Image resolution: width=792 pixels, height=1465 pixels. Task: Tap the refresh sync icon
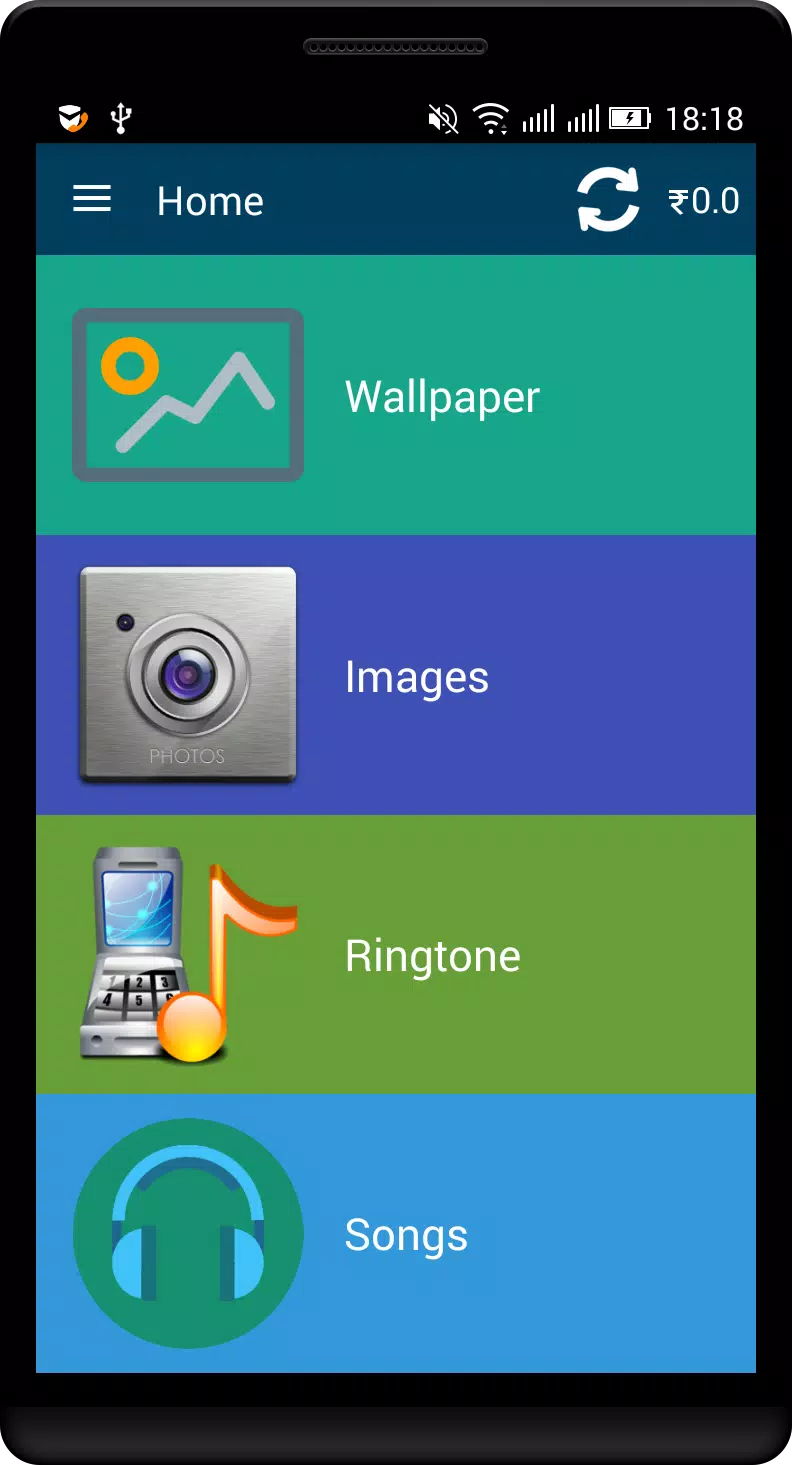608,200
